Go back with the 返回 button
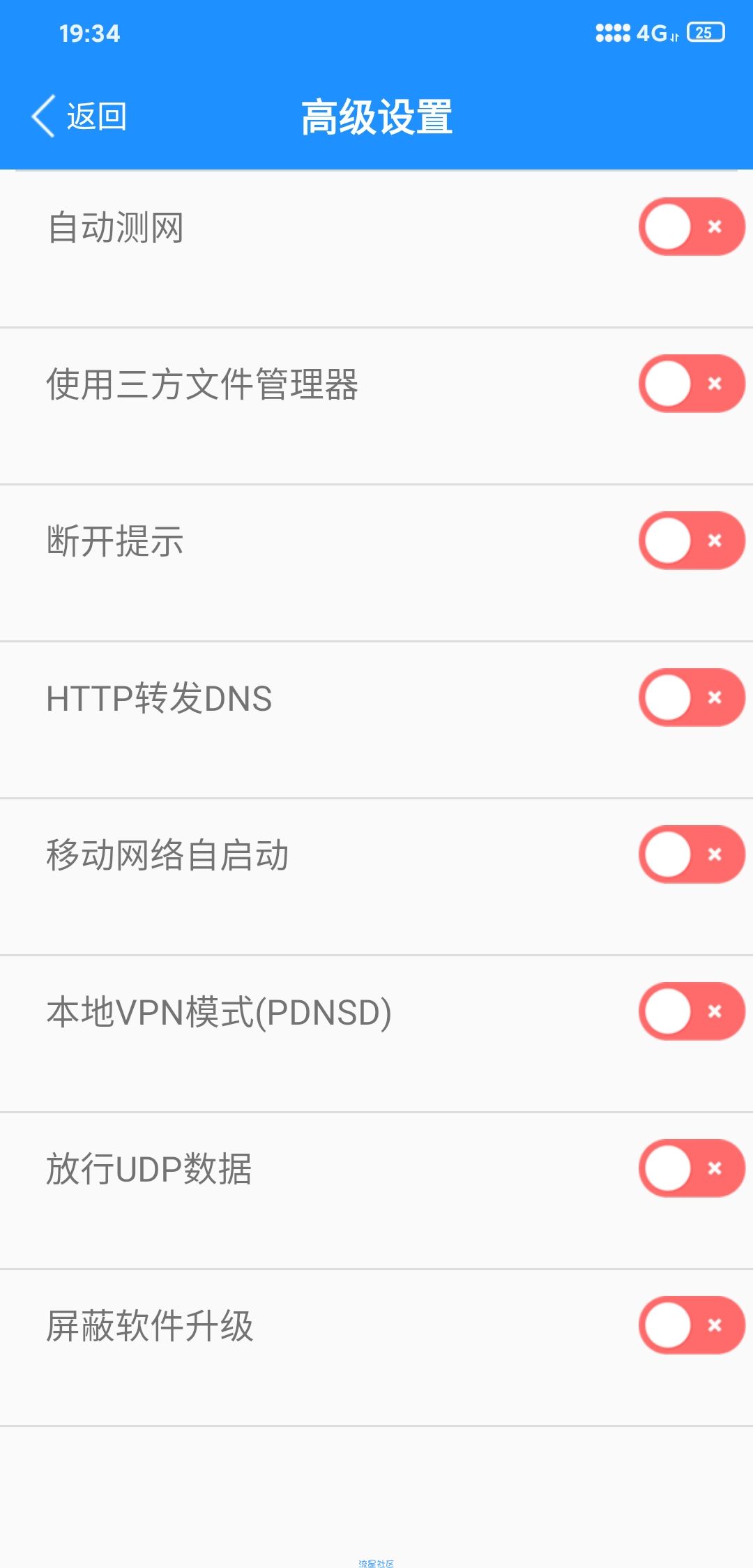The width and height of the screenshot is (753, 1568). pos(79,116)
